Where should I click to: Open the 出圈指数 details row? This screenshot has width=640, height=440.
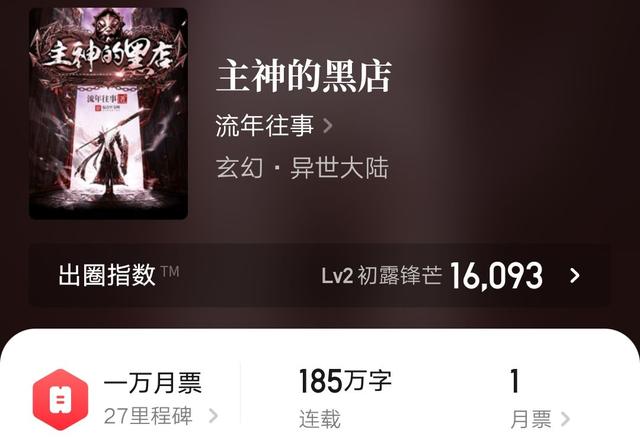[319, 275]
